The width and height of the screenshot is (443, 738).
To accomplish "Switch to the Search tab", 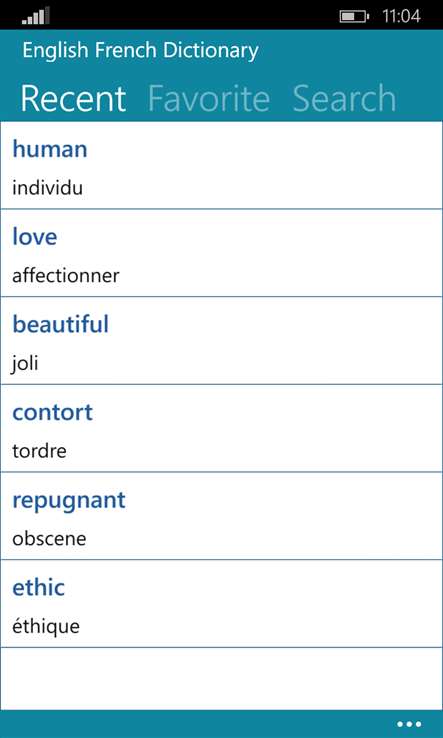I will (x=344, y=98).
